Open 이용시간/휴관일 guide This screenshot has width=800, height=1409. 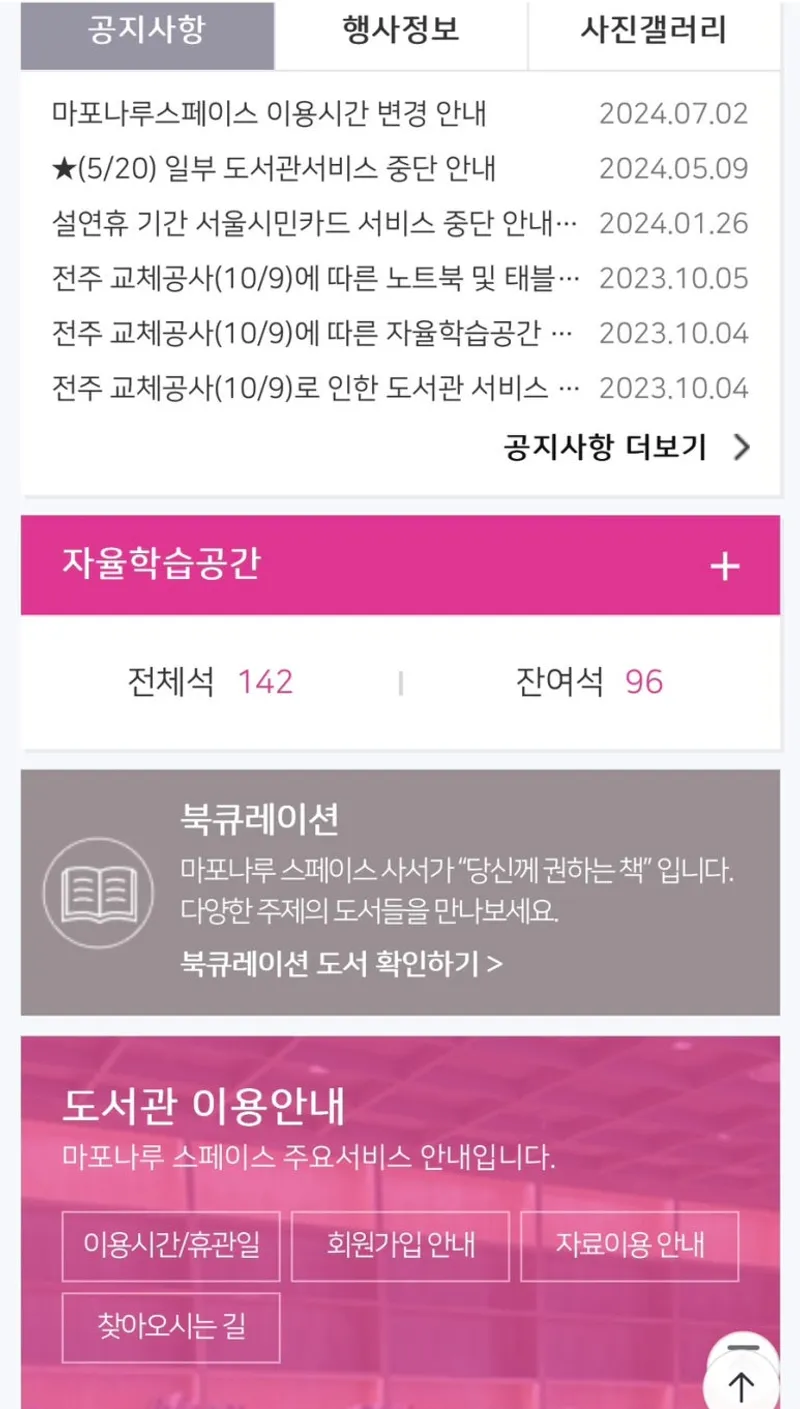coord(170,1246)
